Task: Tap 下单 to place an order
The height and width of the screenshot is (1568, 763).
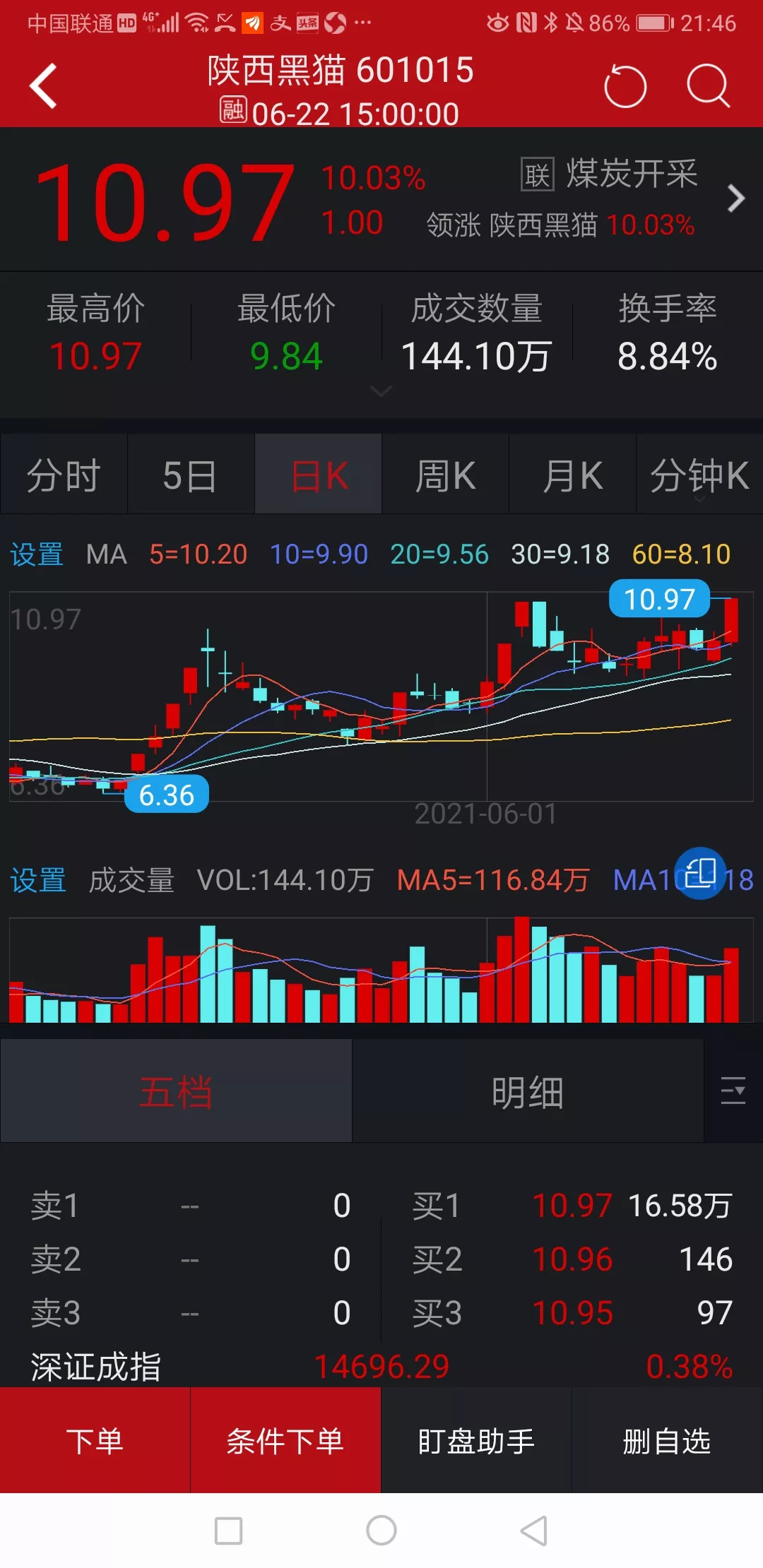Action: click(95, 1441)
